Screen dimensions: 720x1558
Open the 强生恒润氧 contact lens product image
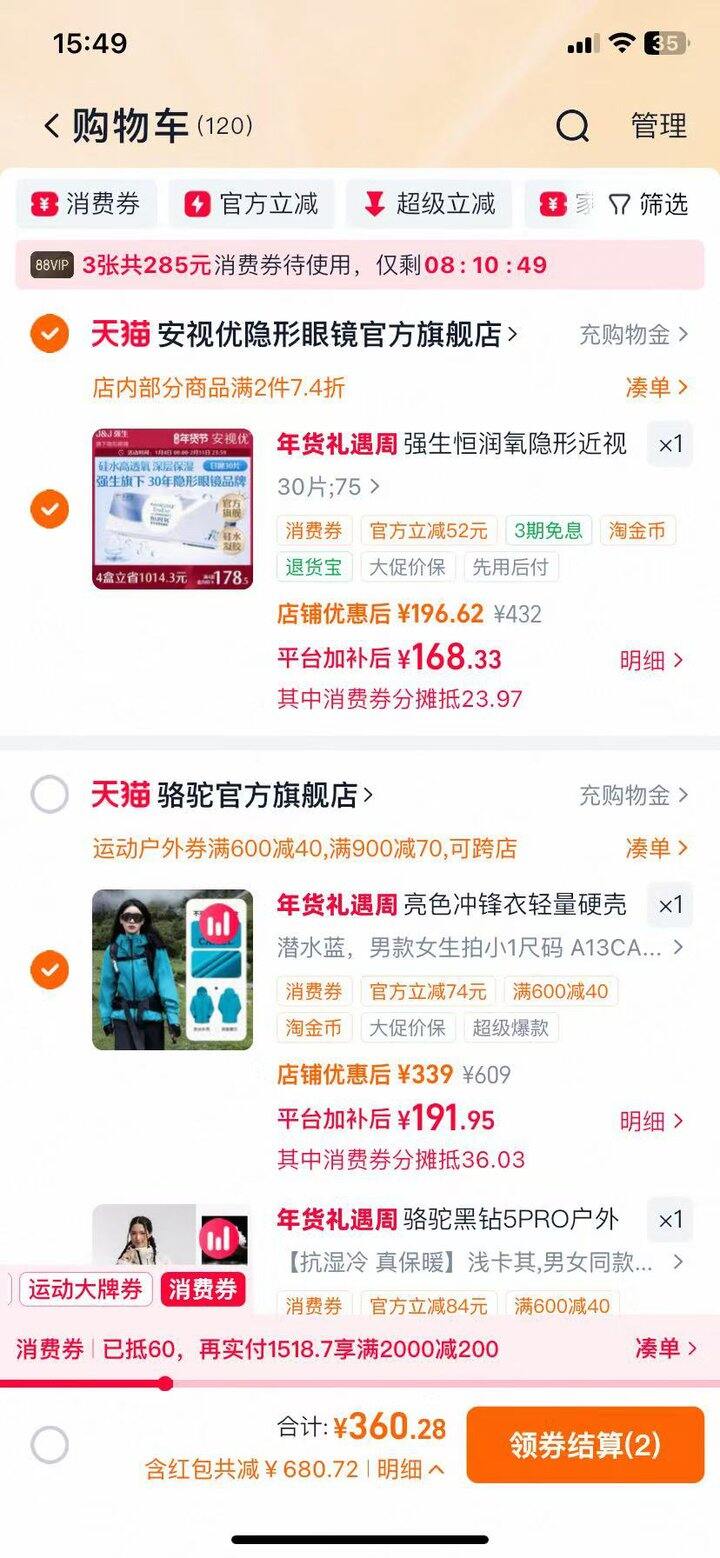tap(172, 509)
